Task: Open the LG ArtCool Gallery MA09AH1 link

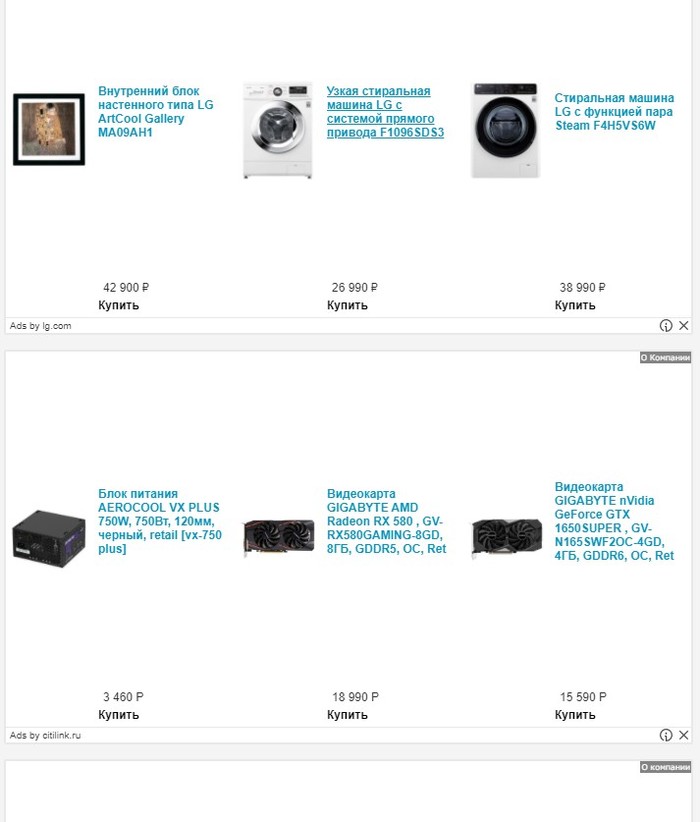Action: [x=155, y=111]
